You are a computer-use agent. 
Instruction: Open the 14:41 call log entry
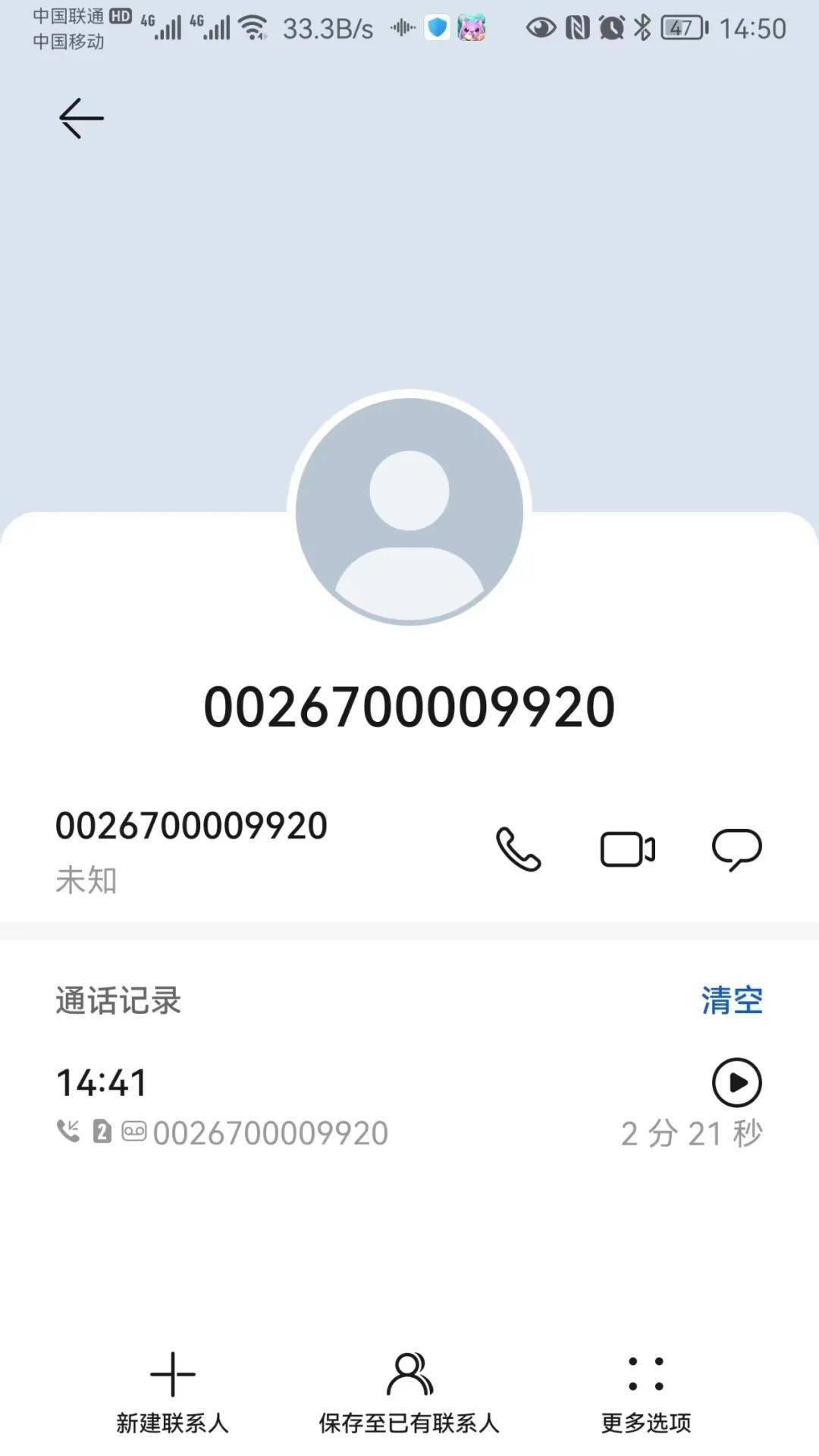pos(409,1106)
